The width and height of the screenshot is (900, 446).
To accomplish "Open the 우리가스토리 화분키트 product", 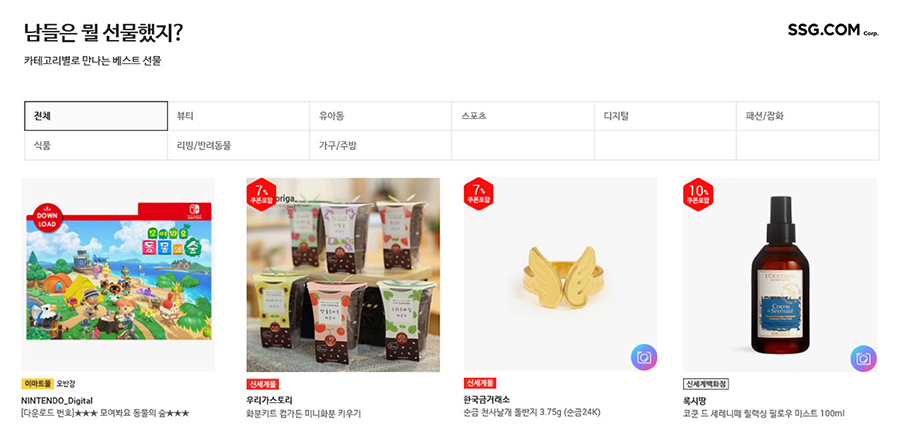I will click(343, 275).
